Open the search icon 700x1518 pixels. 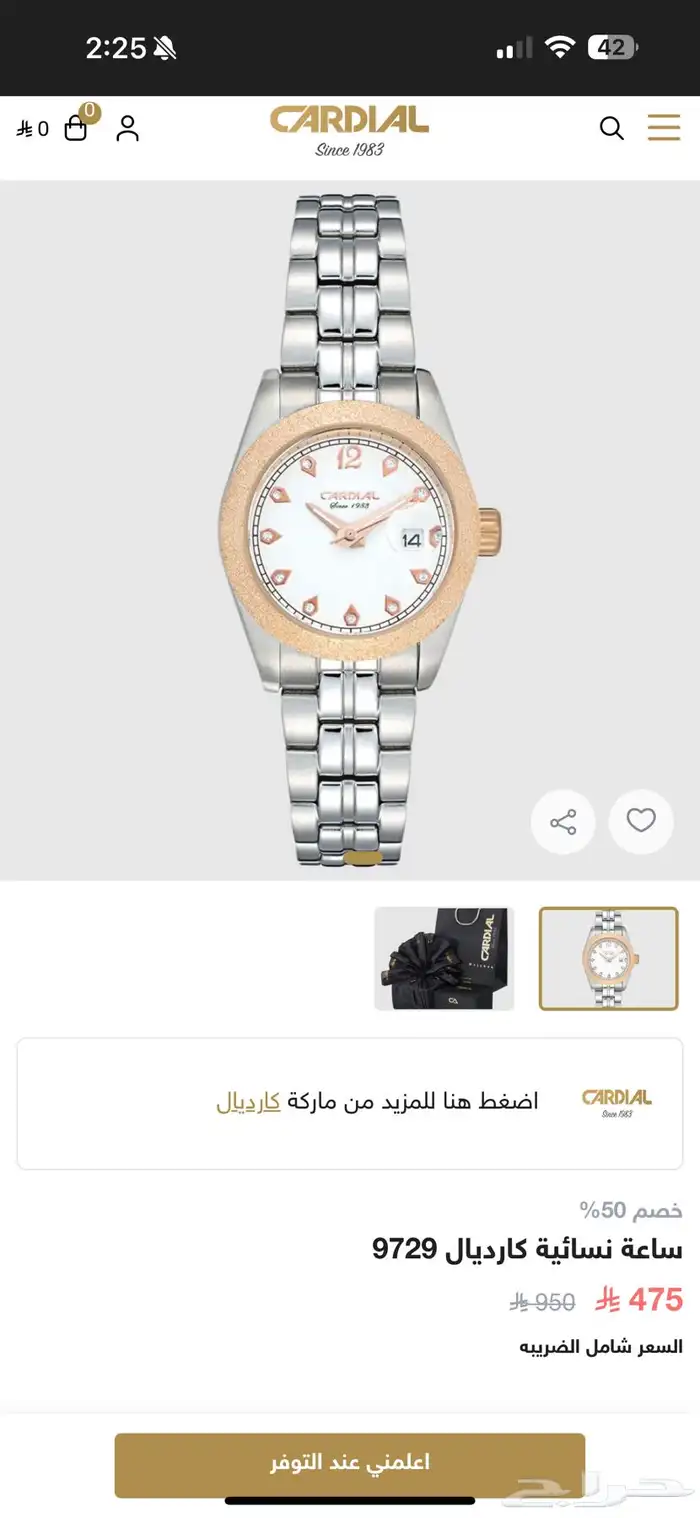611,128
